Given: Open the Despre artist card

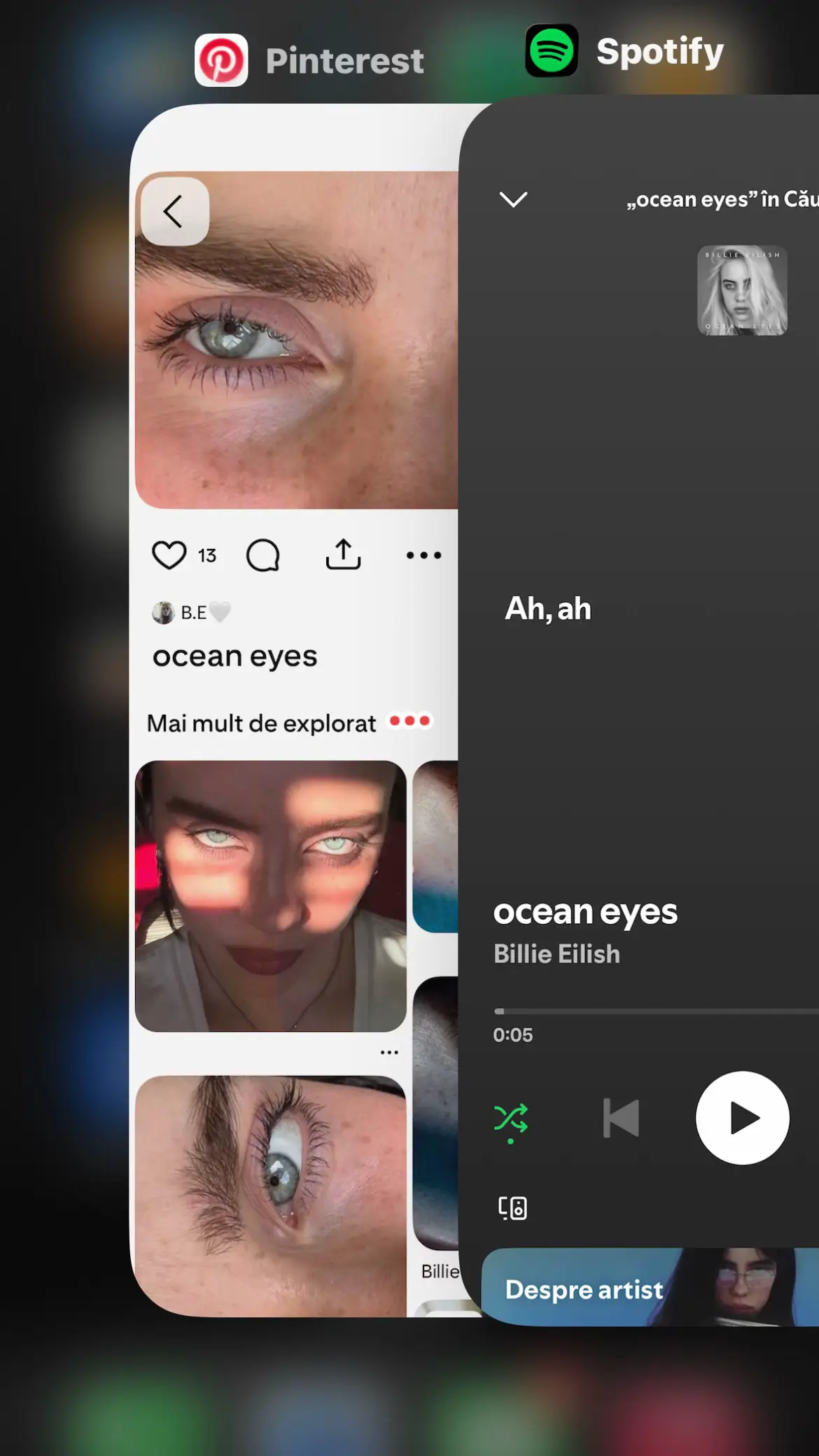Looking at the screenshot, I should [650, 1287].
